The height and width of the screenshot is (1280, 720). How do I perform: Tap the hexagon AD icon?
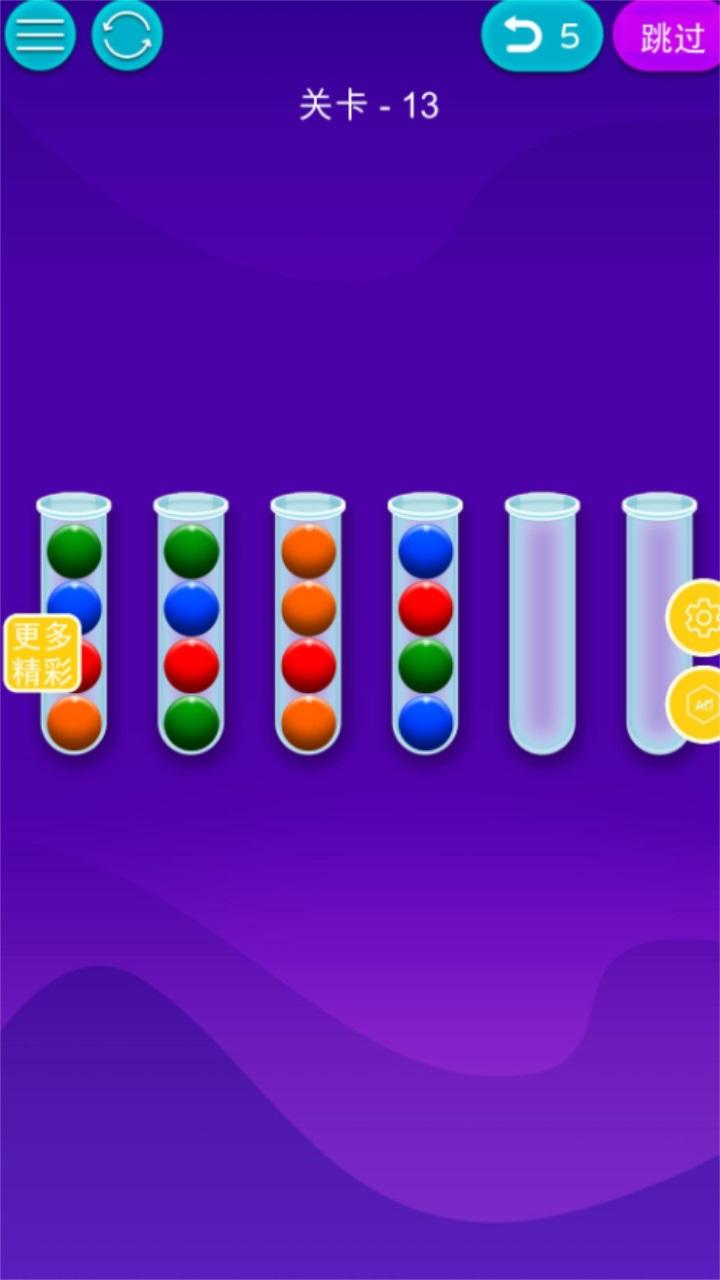point(696,705)
